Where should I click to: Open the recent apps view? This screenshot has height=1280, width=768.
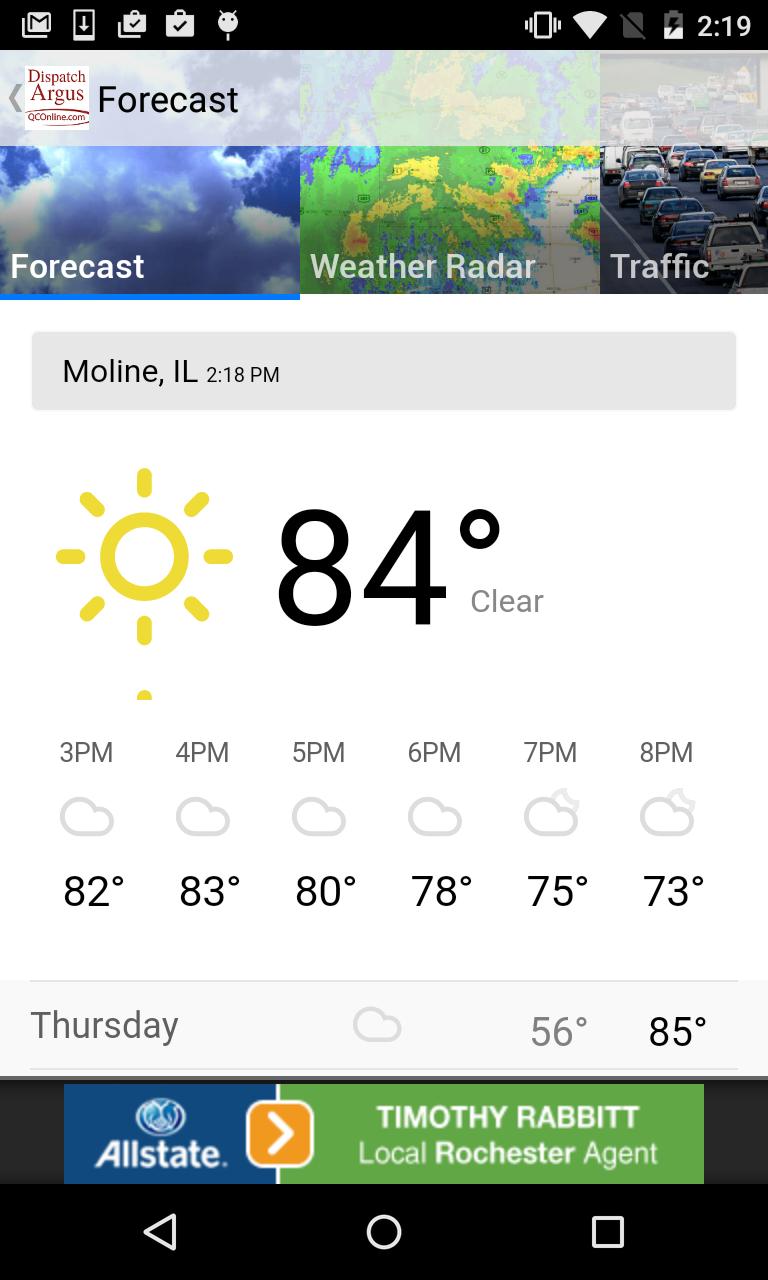tap(607, 1232)
